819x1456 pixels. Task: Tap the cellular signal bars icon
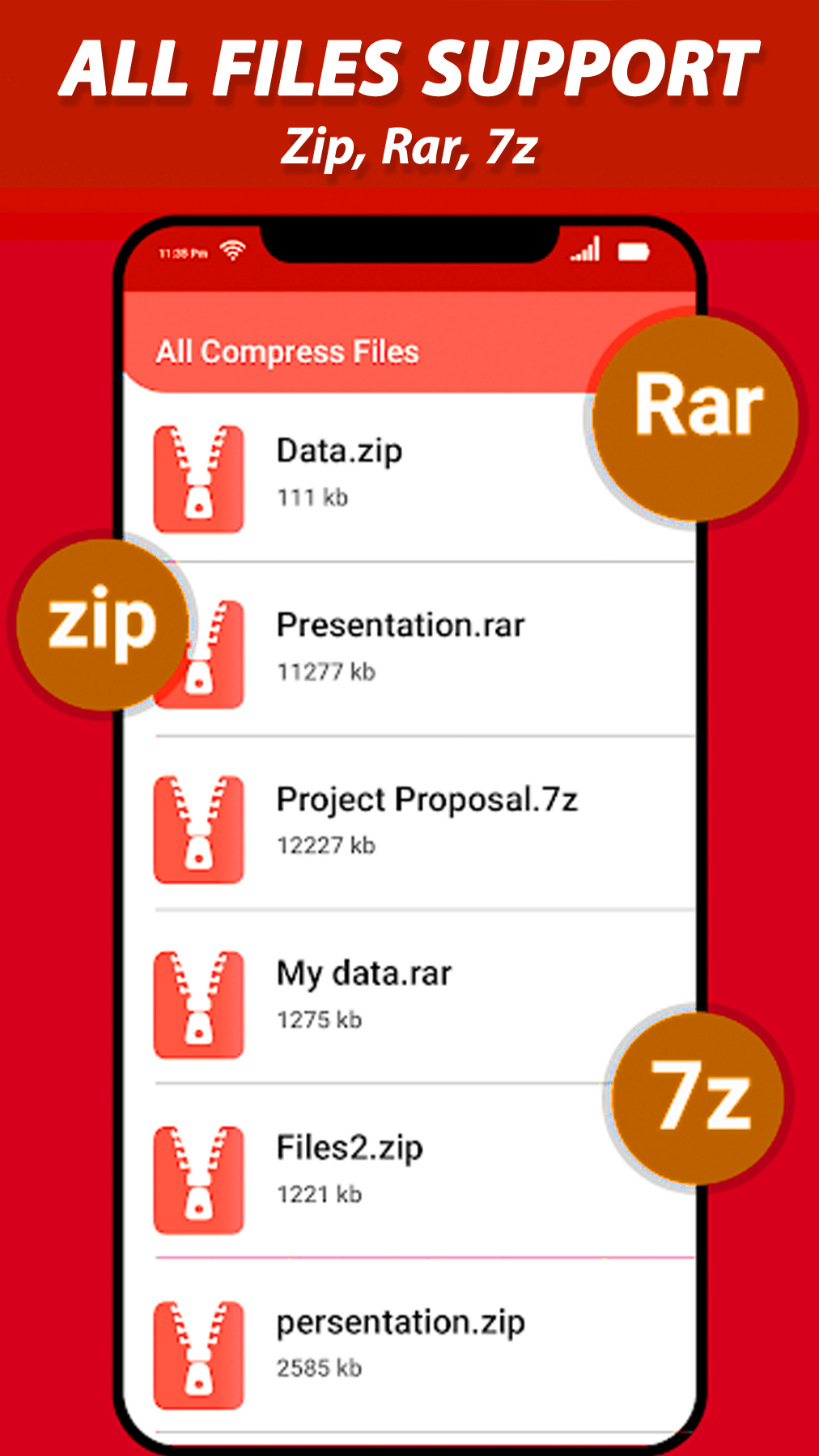(586, 252)
